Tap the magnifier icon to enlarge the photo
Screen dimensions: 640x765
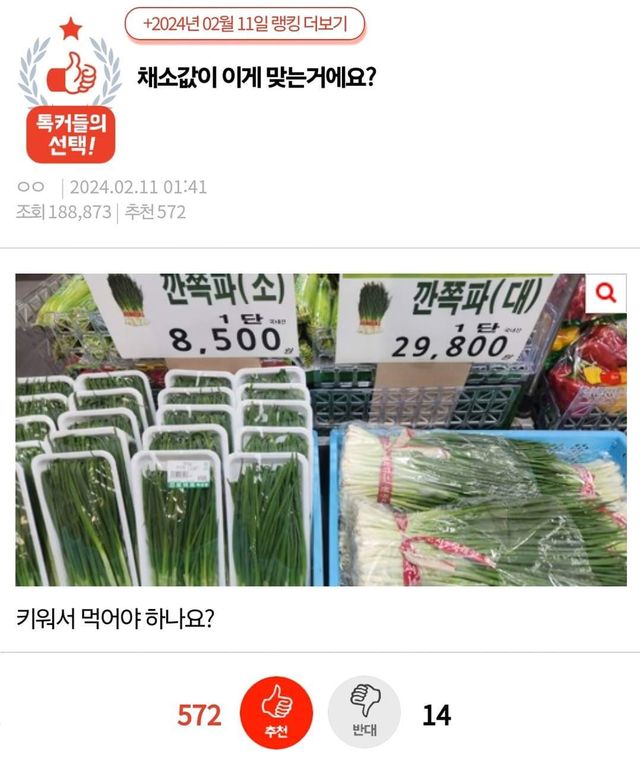click(x=606, y=292)
